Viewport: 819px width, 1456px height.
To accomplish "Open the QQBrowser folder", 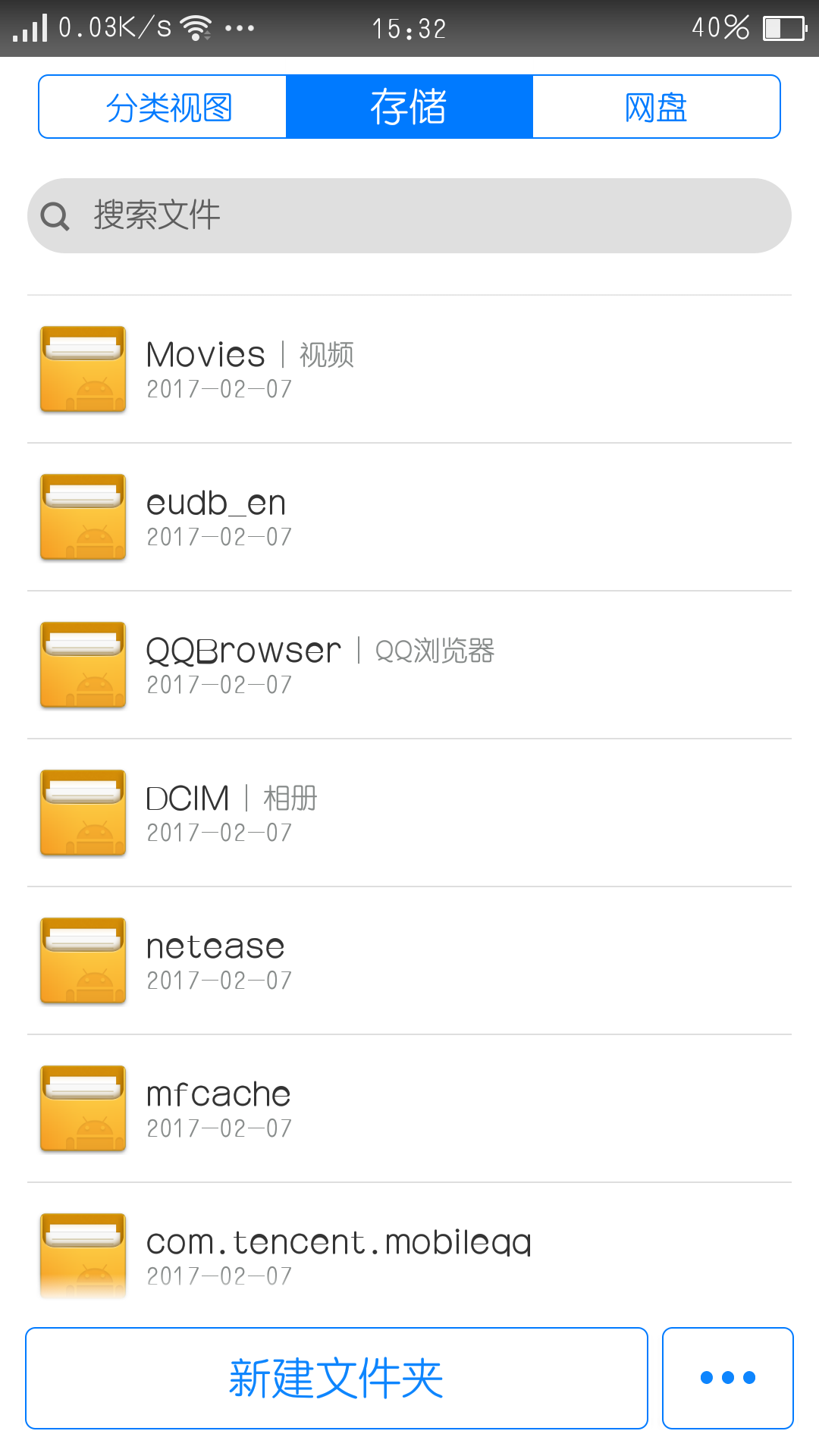I will (409, 665).
